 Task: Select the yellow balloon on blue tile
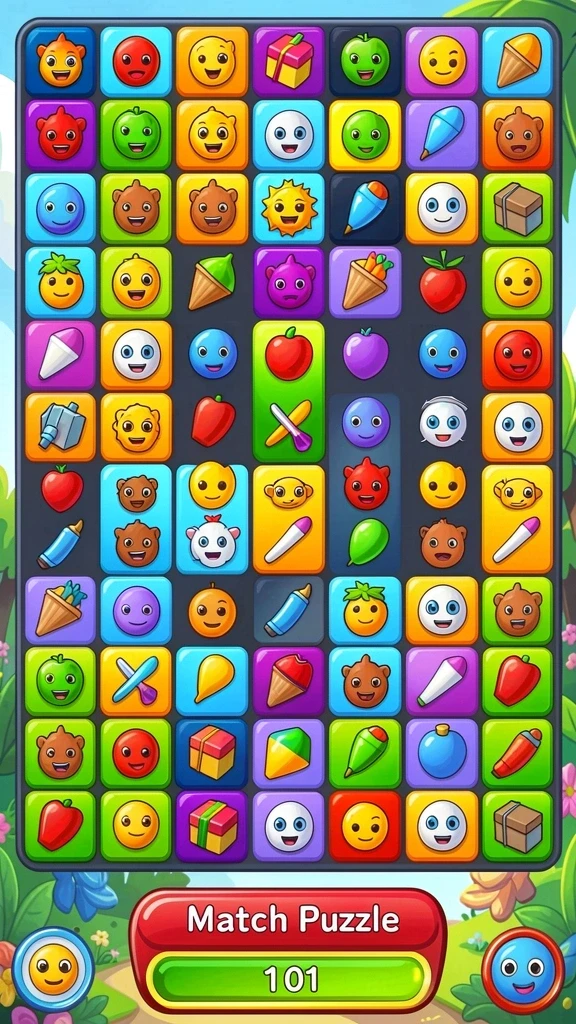coord(212,681)
